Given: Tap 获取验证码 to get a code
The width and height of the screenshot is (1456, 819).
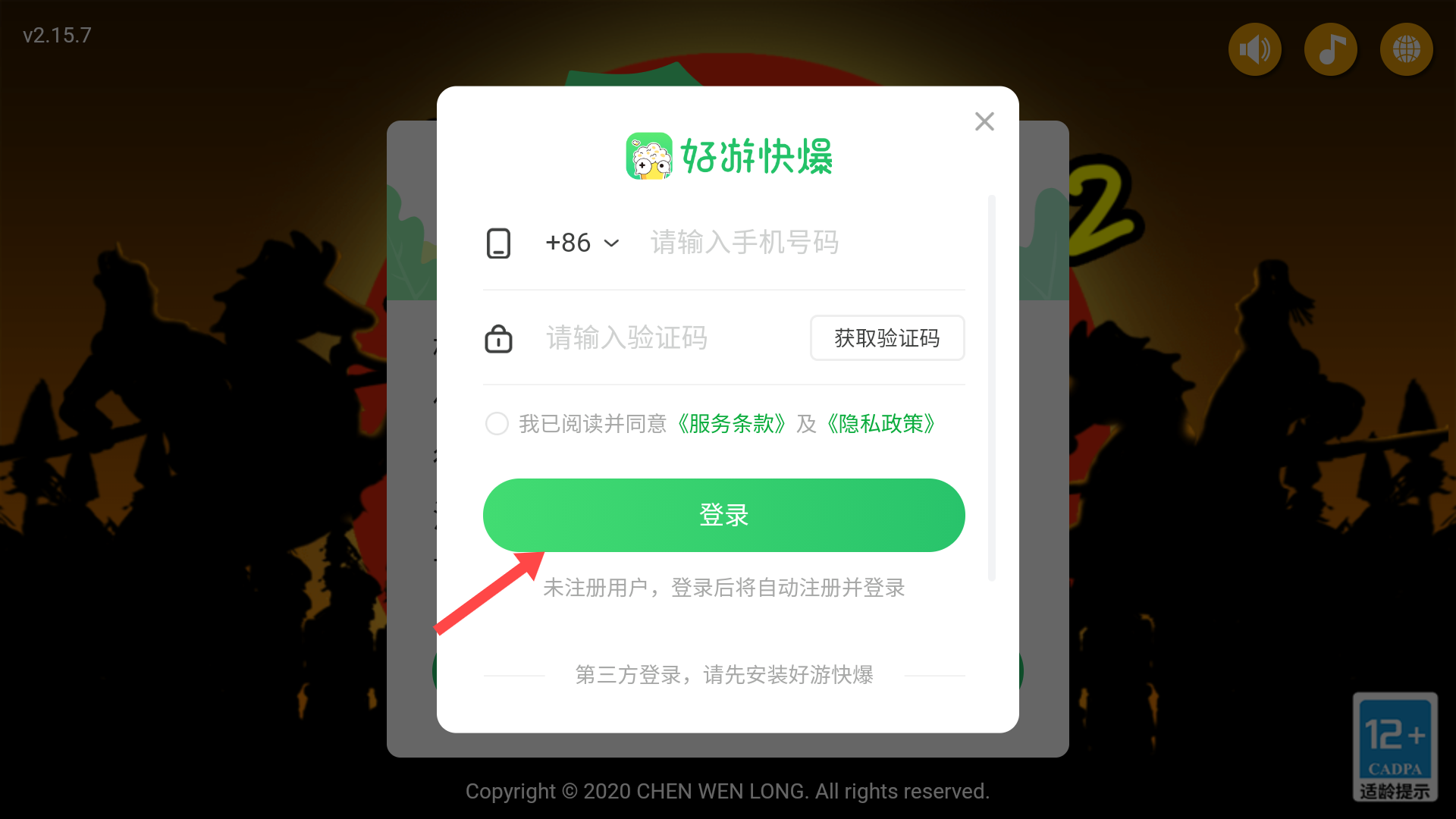Looking at the screenshot, I should coord(887,338).
